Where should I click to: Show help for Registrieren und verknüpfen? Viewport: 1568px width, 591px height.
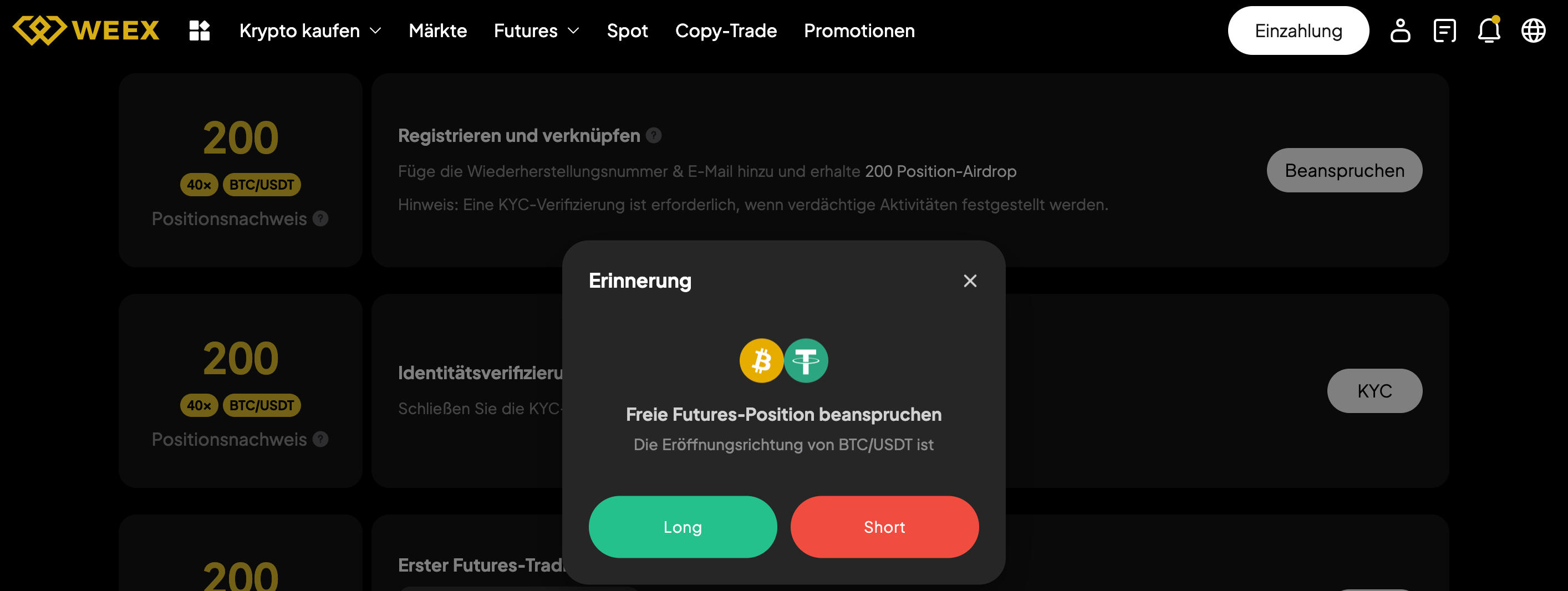coord(654,135)
